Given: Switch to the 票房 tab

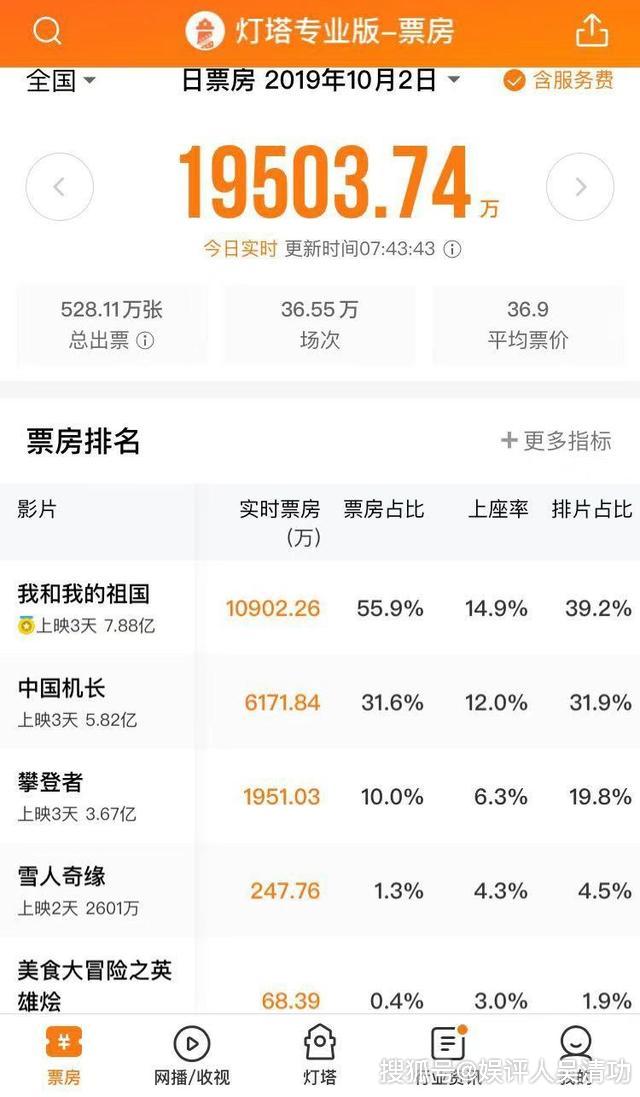Looking at the screenshot, I should tap(64, 1056).
